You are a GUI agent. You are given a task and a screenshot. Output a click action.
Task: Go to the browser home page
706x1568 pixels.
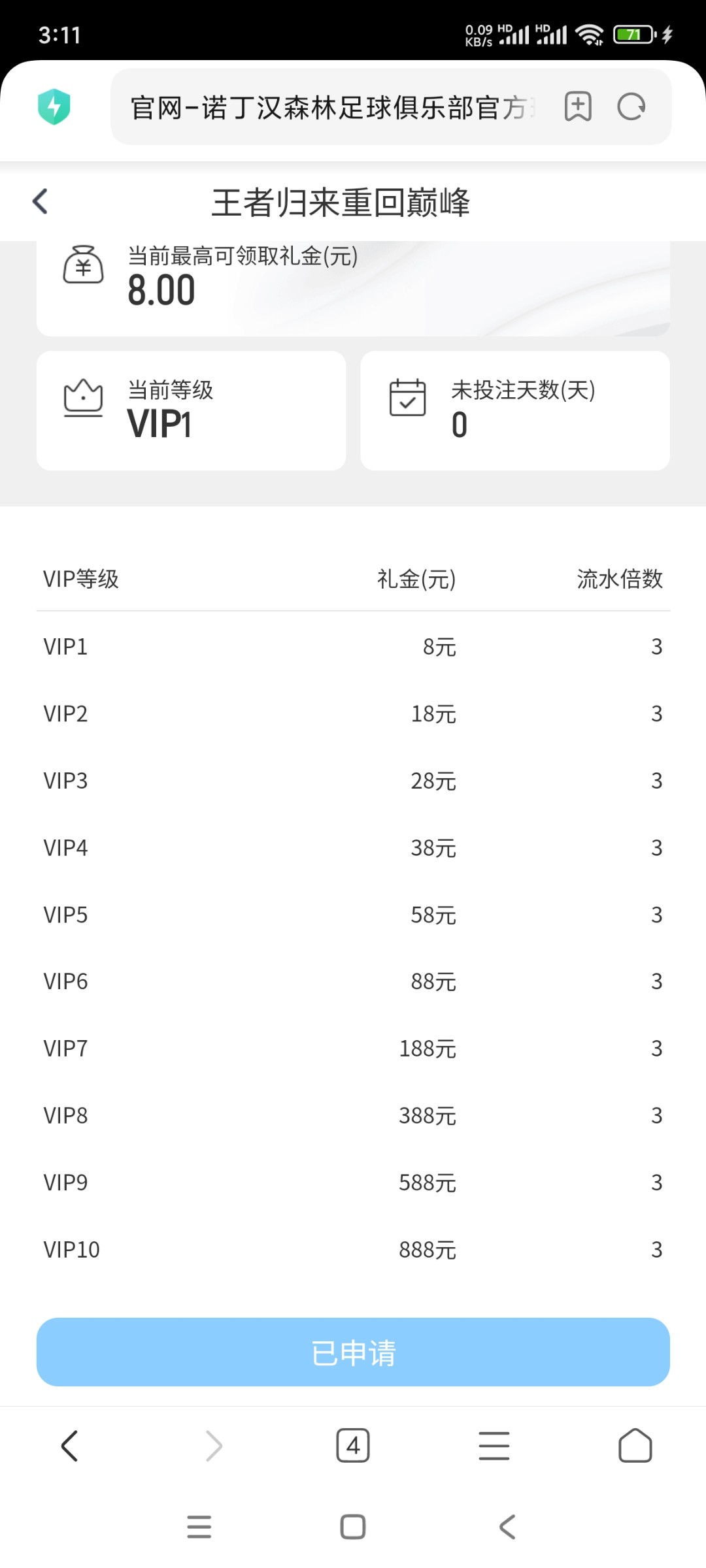(x=635, y=1446)
